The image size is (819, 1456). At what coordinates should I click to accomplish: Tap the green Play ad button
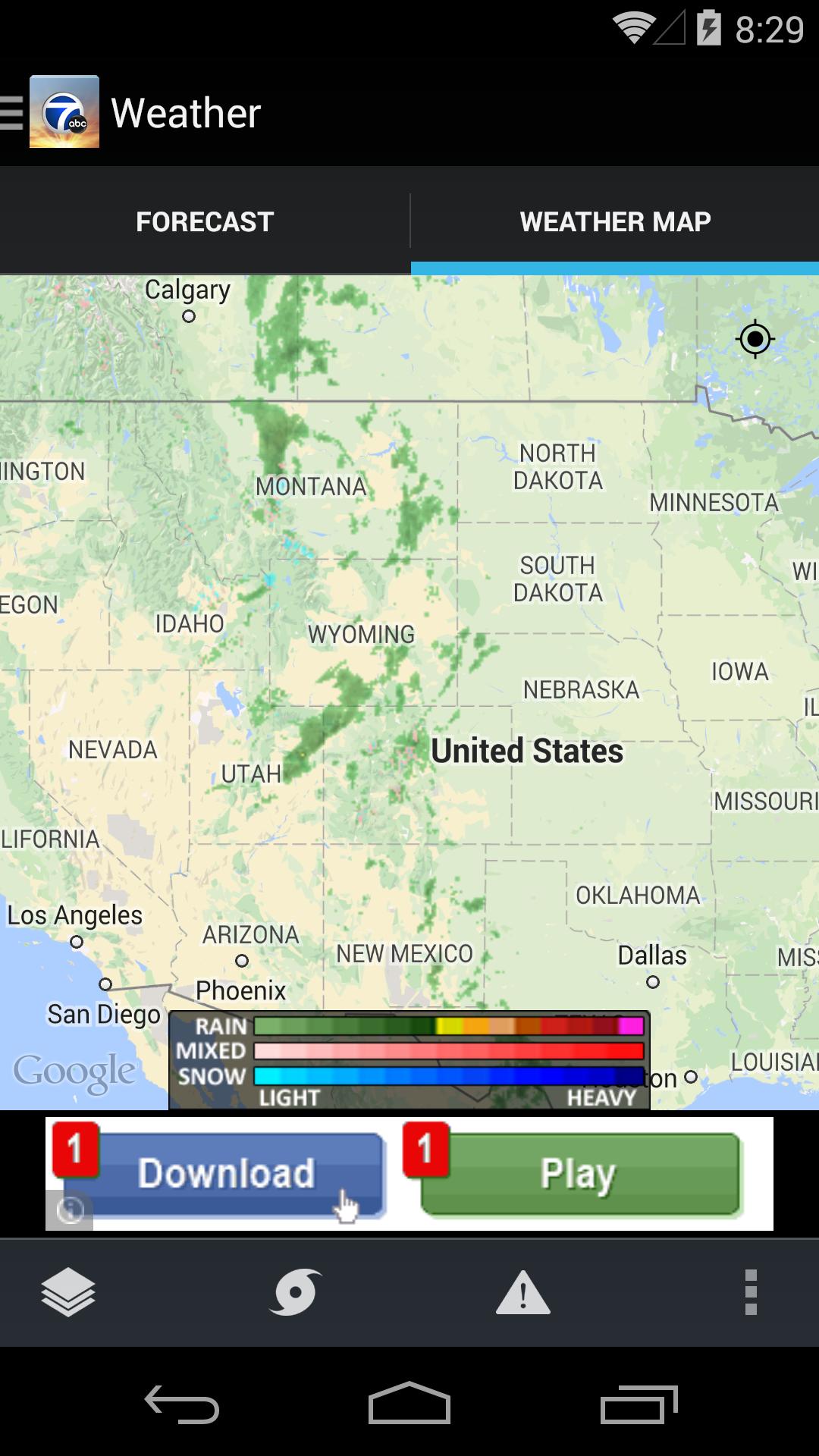click(579, 1174)
